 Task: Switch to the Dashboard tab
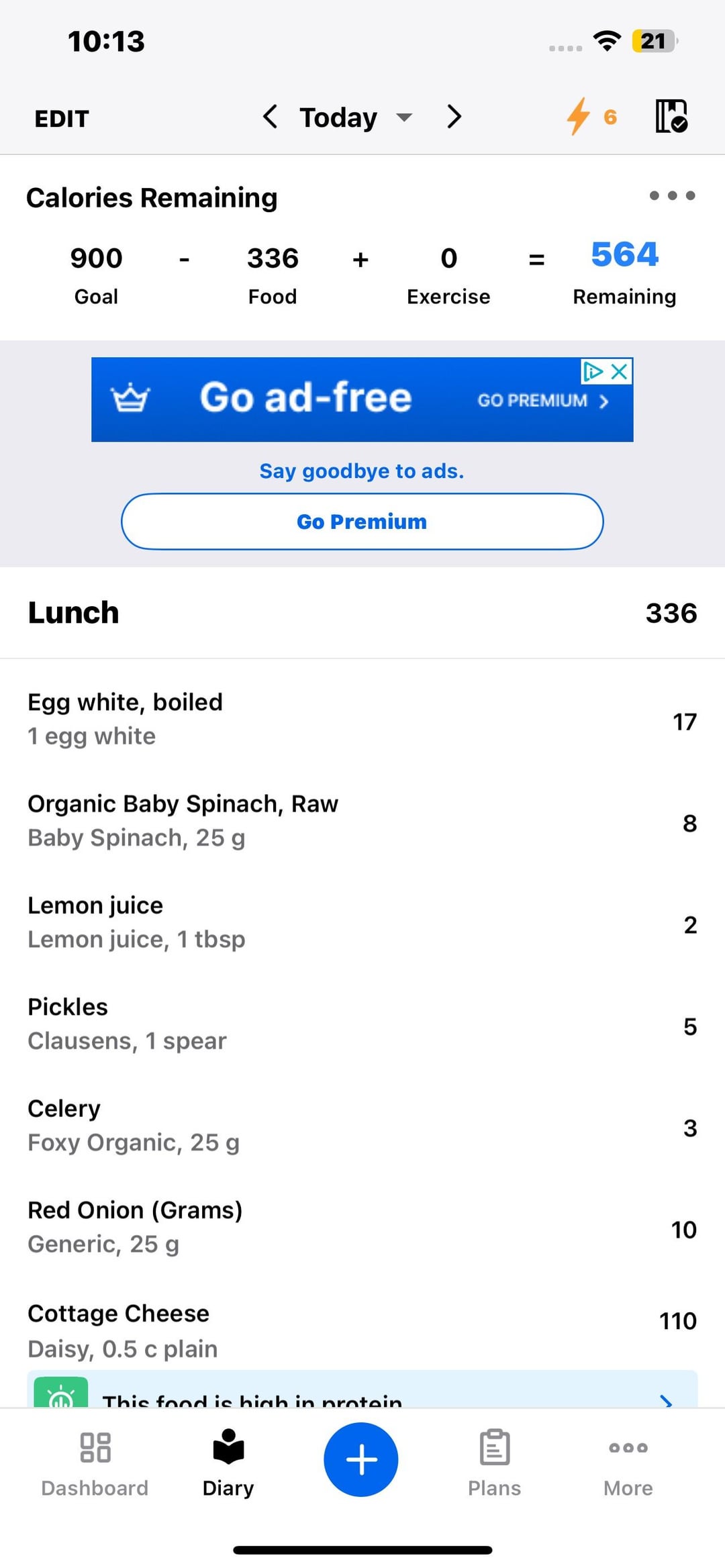pyautogui.click(x=95, y=1463)
